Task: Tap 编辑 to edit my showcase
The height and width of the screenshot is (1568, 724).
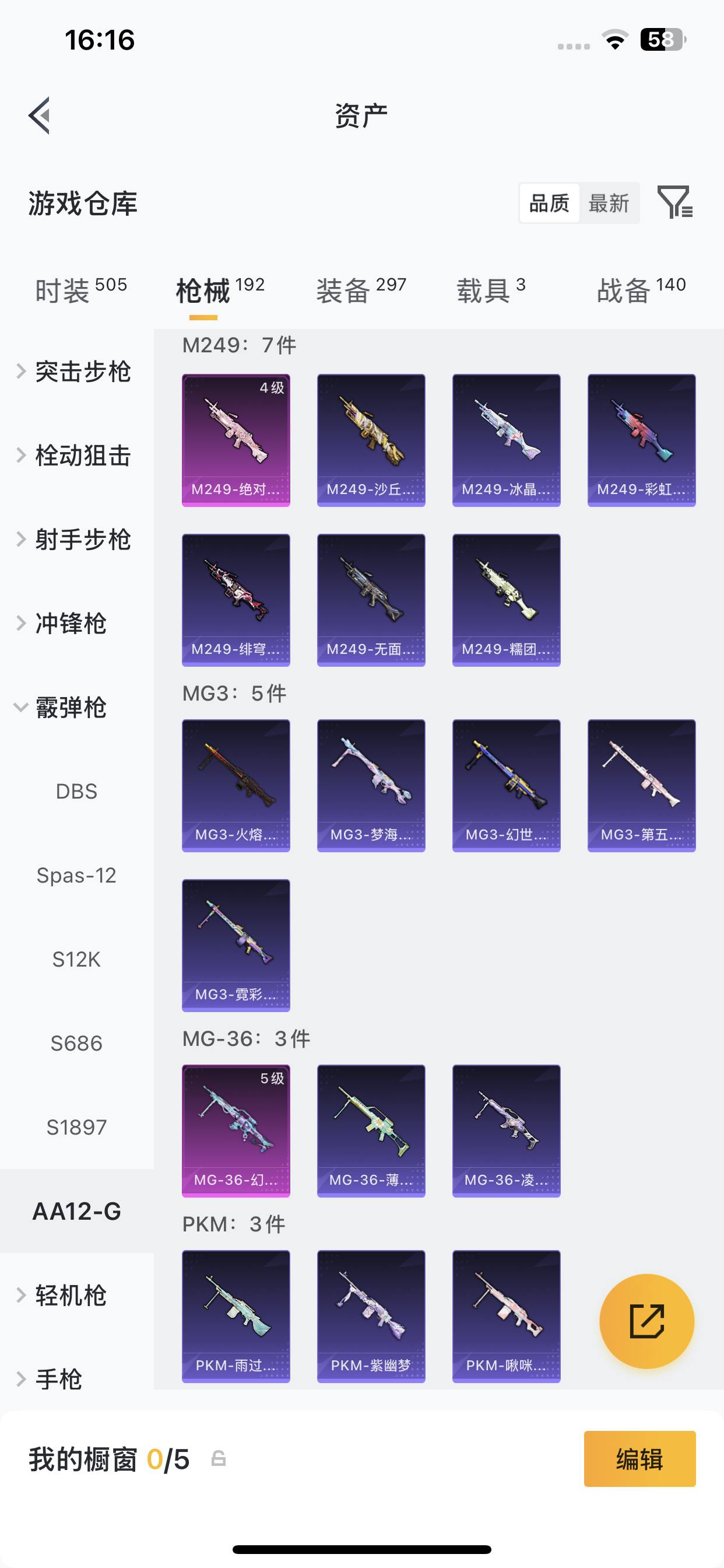Action: (639, 1459)
